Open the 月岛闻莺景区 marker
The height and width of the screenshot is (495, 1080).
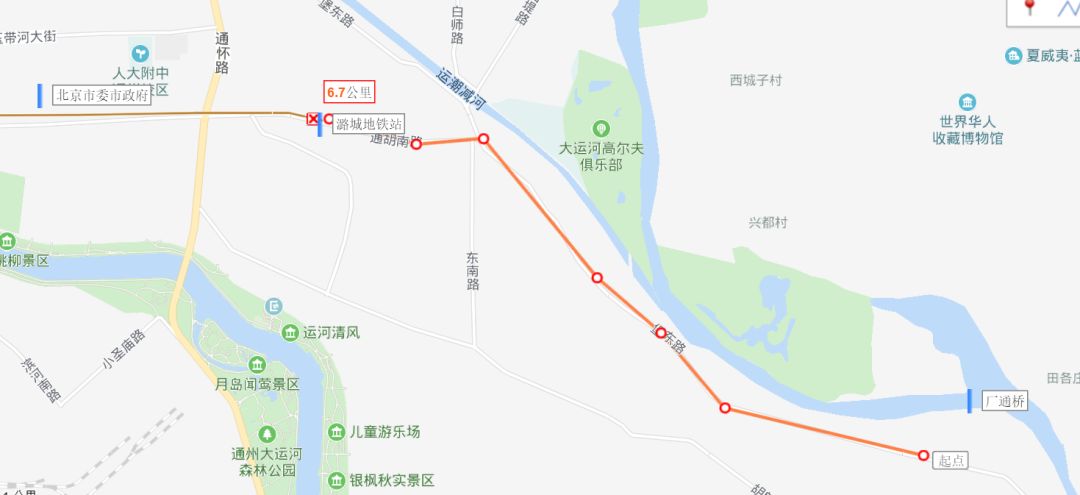click(x=256, y=365)
